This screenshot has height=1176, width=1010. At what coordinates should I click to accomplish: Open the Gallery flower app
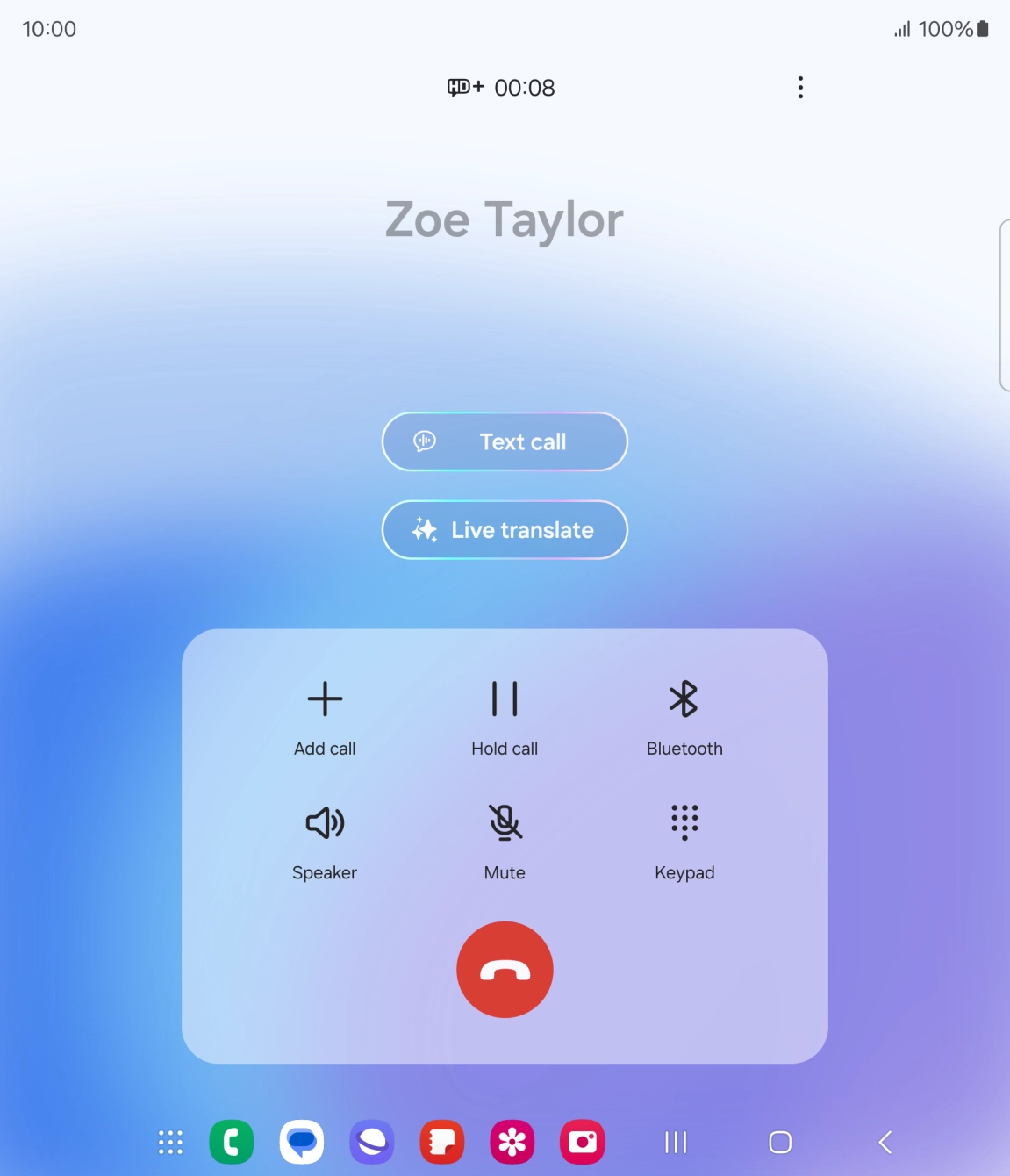click(x=512, y=1142)
